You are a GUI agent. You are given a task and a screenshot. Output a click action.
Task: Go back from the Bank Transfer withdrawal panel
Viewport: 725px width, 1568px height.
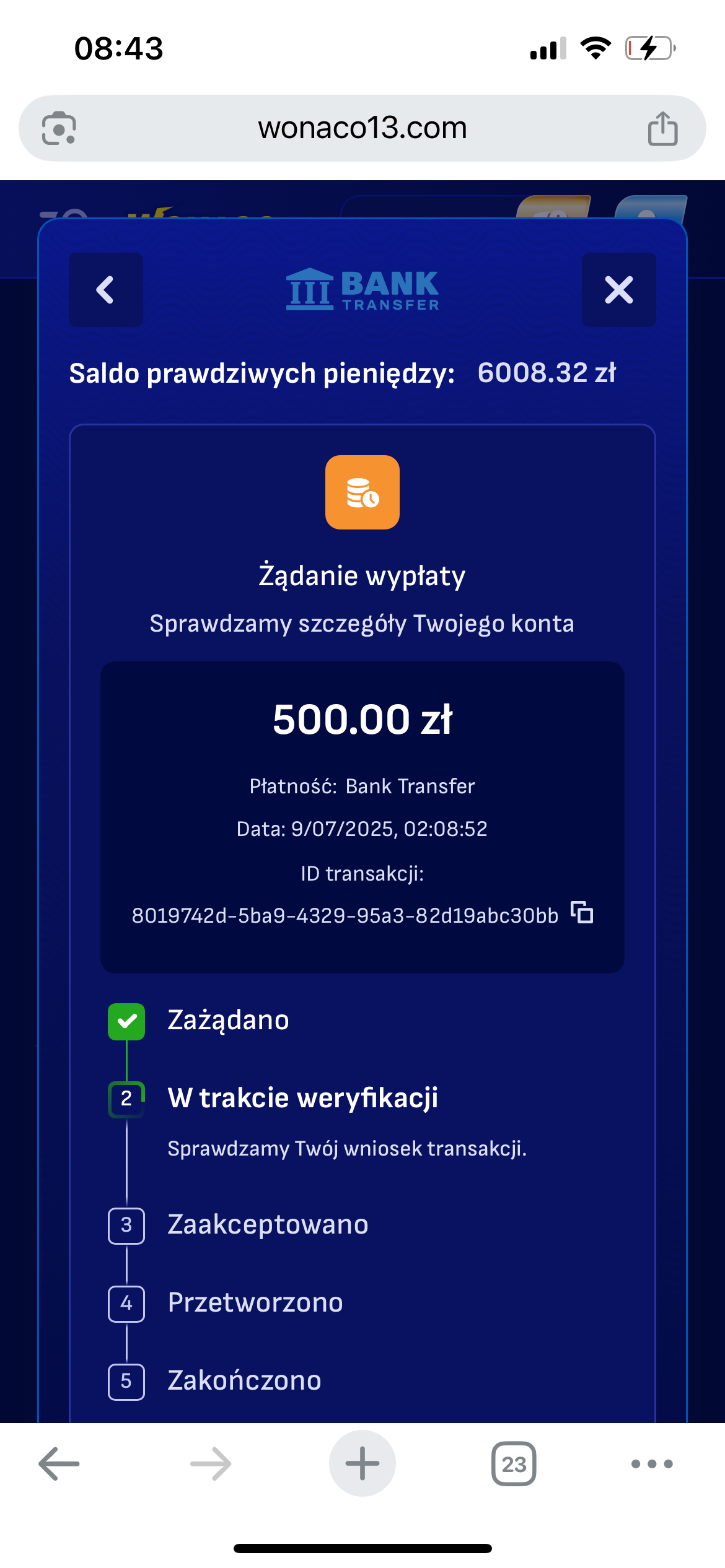coord(106,290)
